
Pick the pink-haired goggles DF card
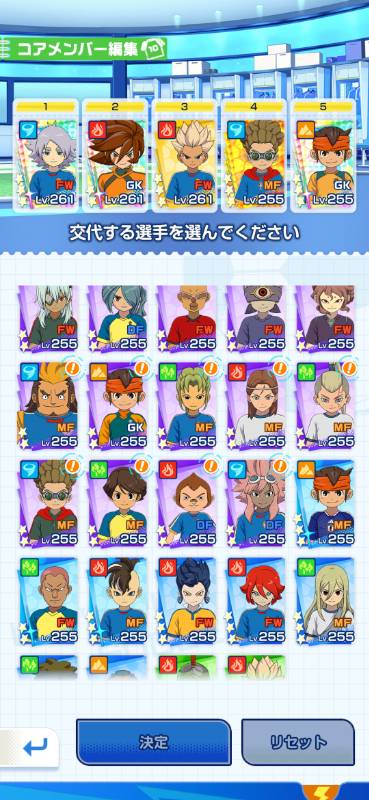tap(256, 503)
